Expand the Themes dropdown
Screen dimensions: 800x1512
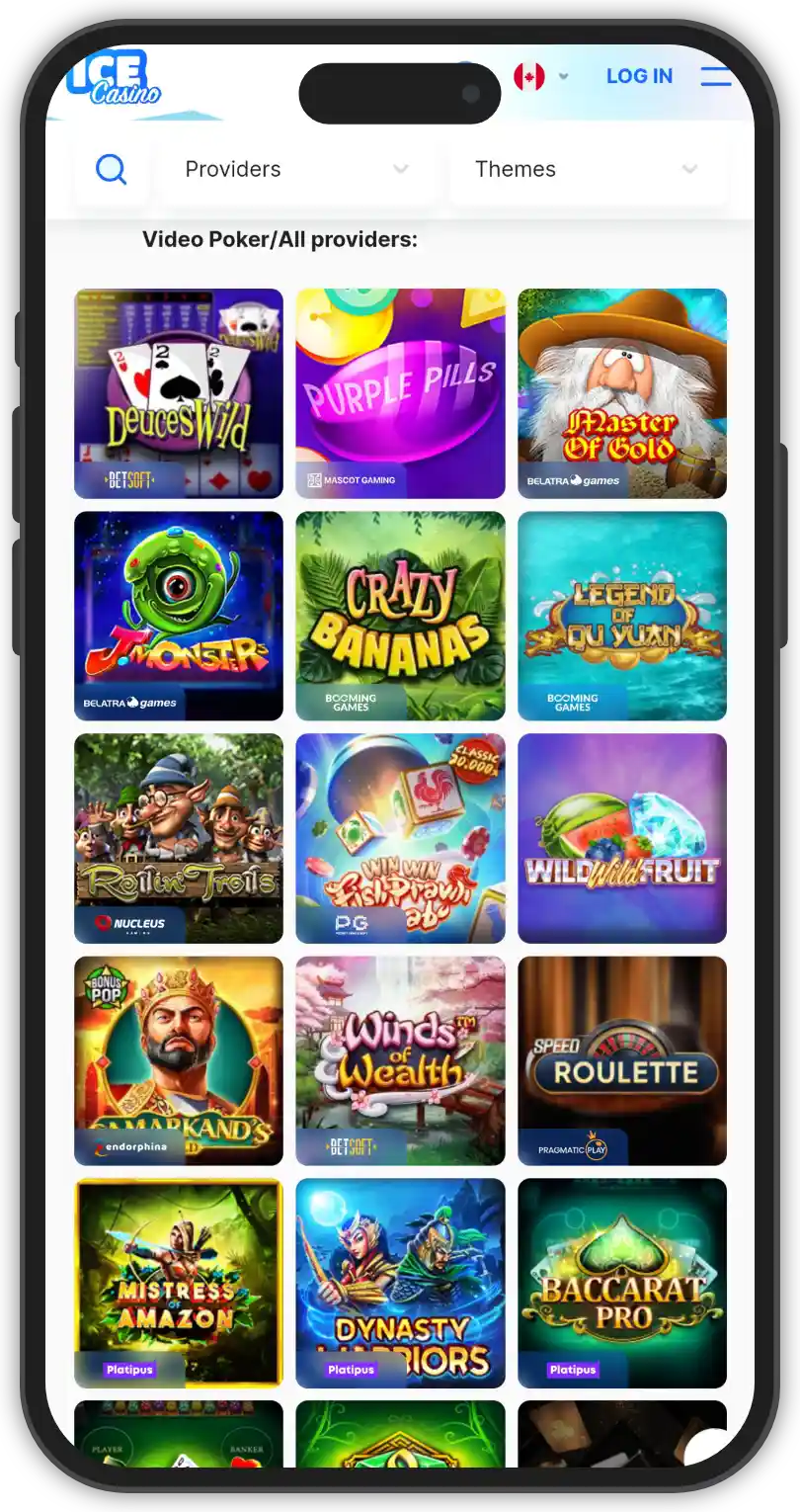[587, 170]
